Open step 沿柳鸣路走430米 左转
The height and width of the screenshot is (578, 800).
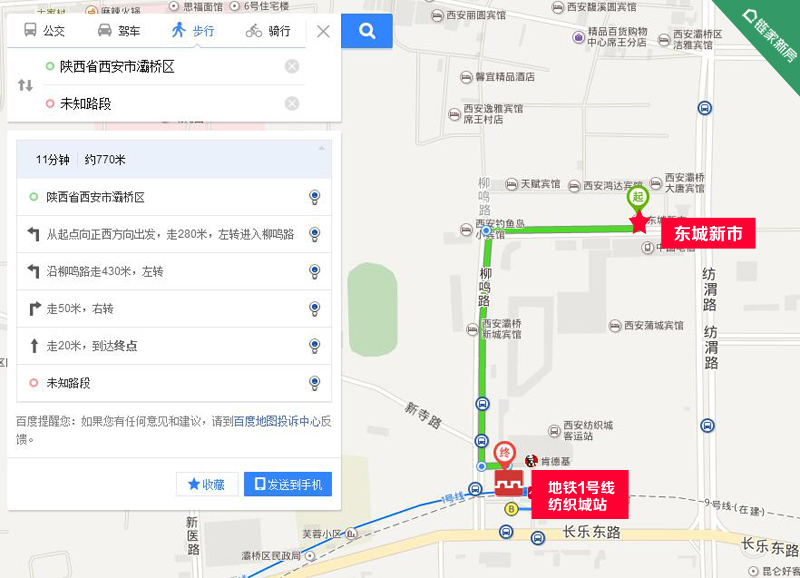click(170, 271)
